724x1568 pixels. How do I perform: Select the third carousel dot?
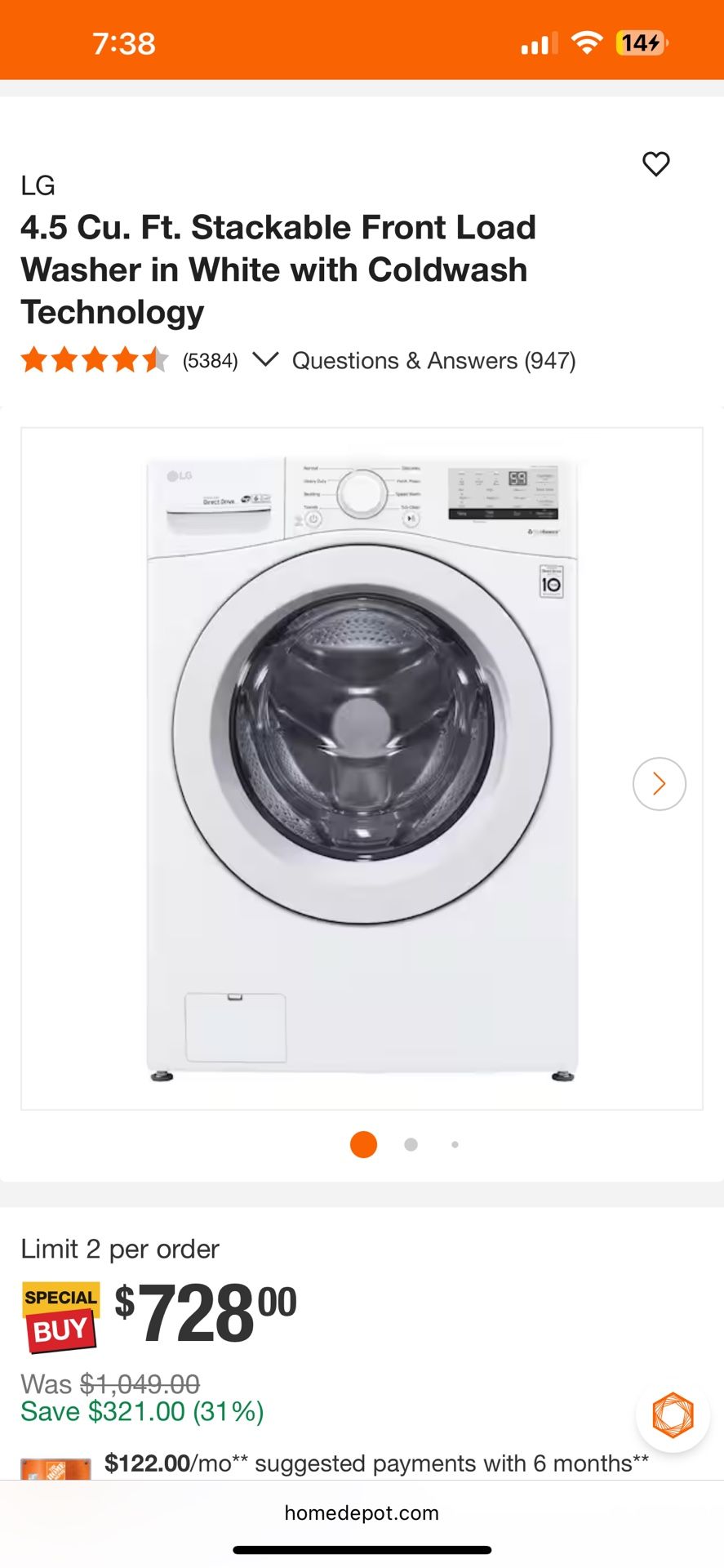pyautogui.click(x=455, y=1144)
